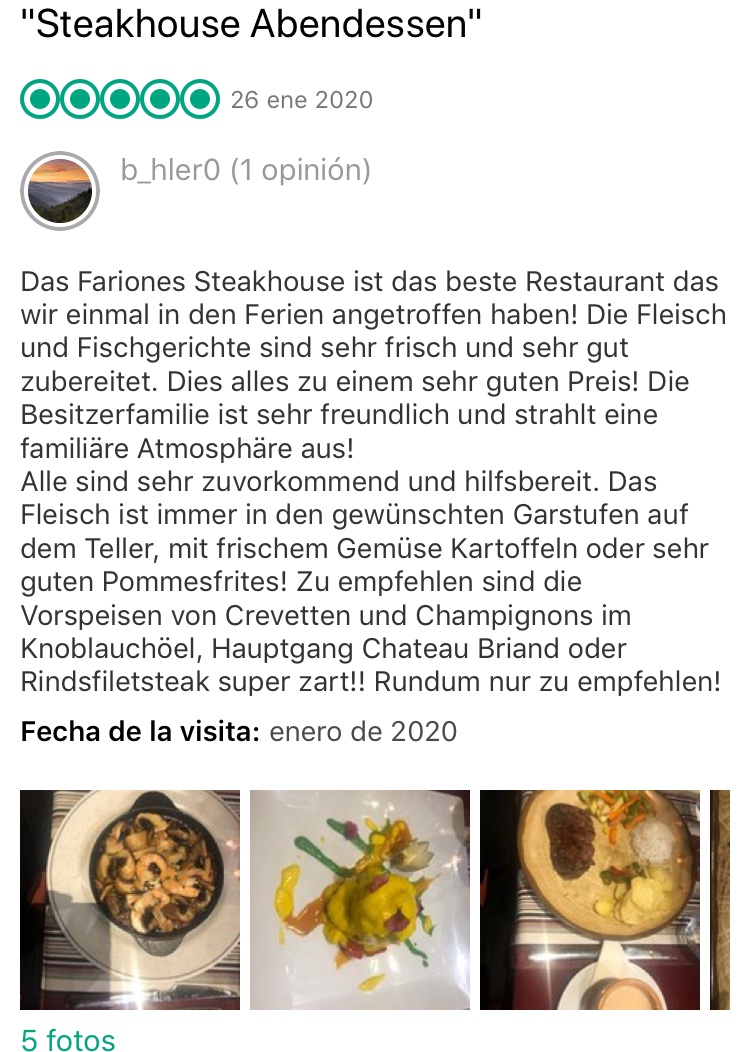Open the yellow sauce plated dish photo
This screenshot has width=750, height=1052.
(360, 899)
